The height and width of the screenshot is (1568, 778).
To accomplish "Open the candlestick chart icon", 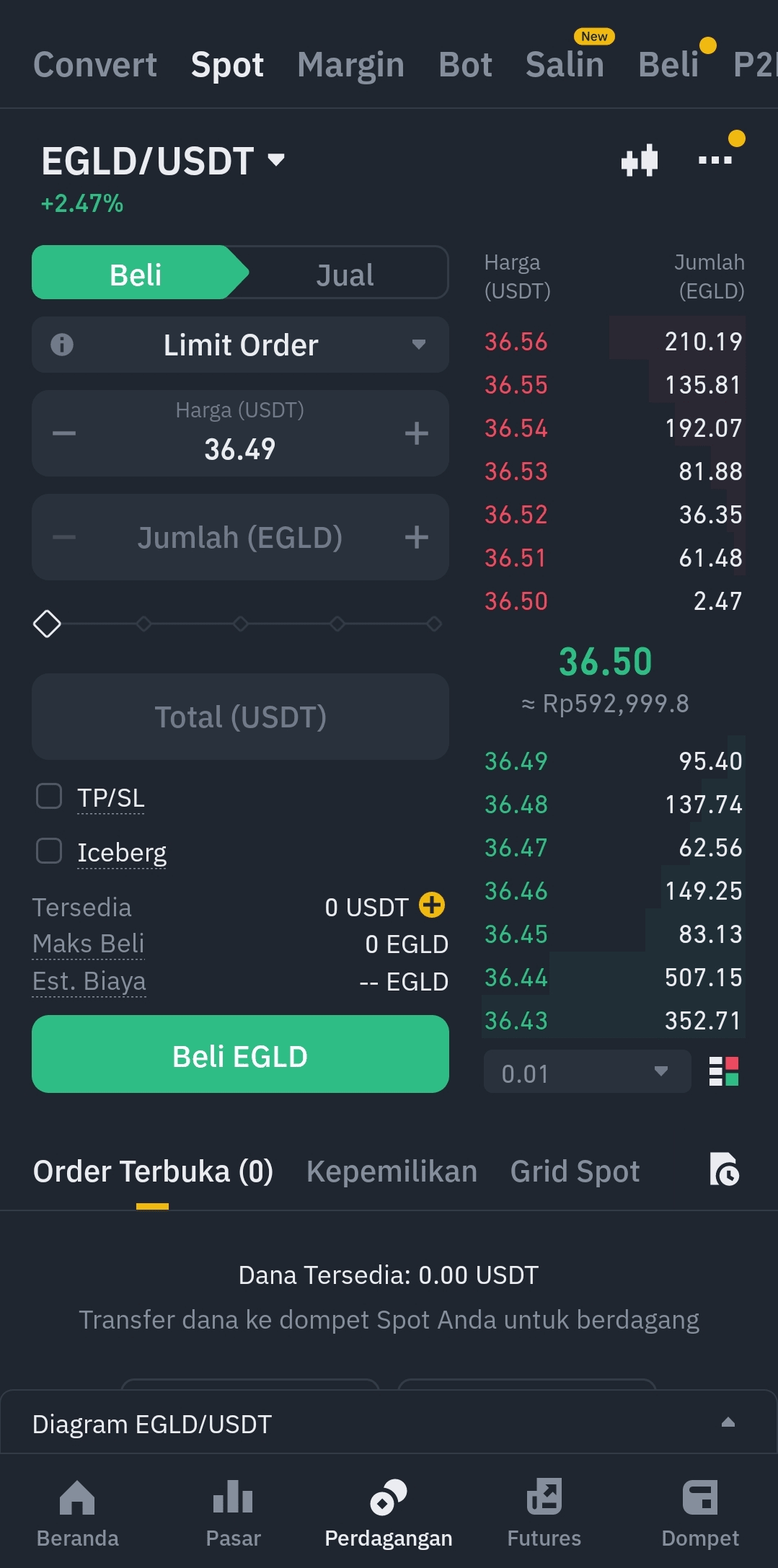I will (640, 160).
